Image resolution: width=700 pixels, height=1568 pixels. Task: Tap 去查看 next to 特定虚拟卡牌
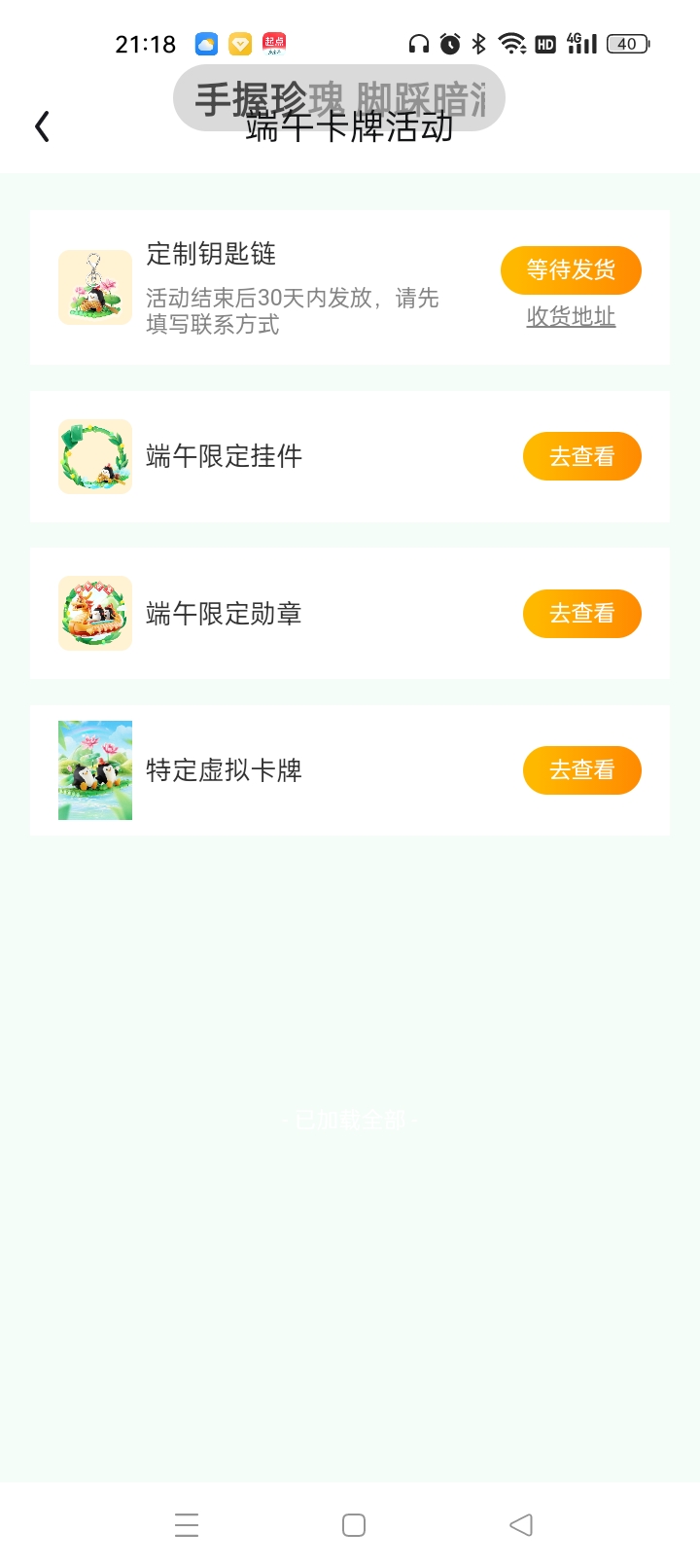tap(581, 770)
